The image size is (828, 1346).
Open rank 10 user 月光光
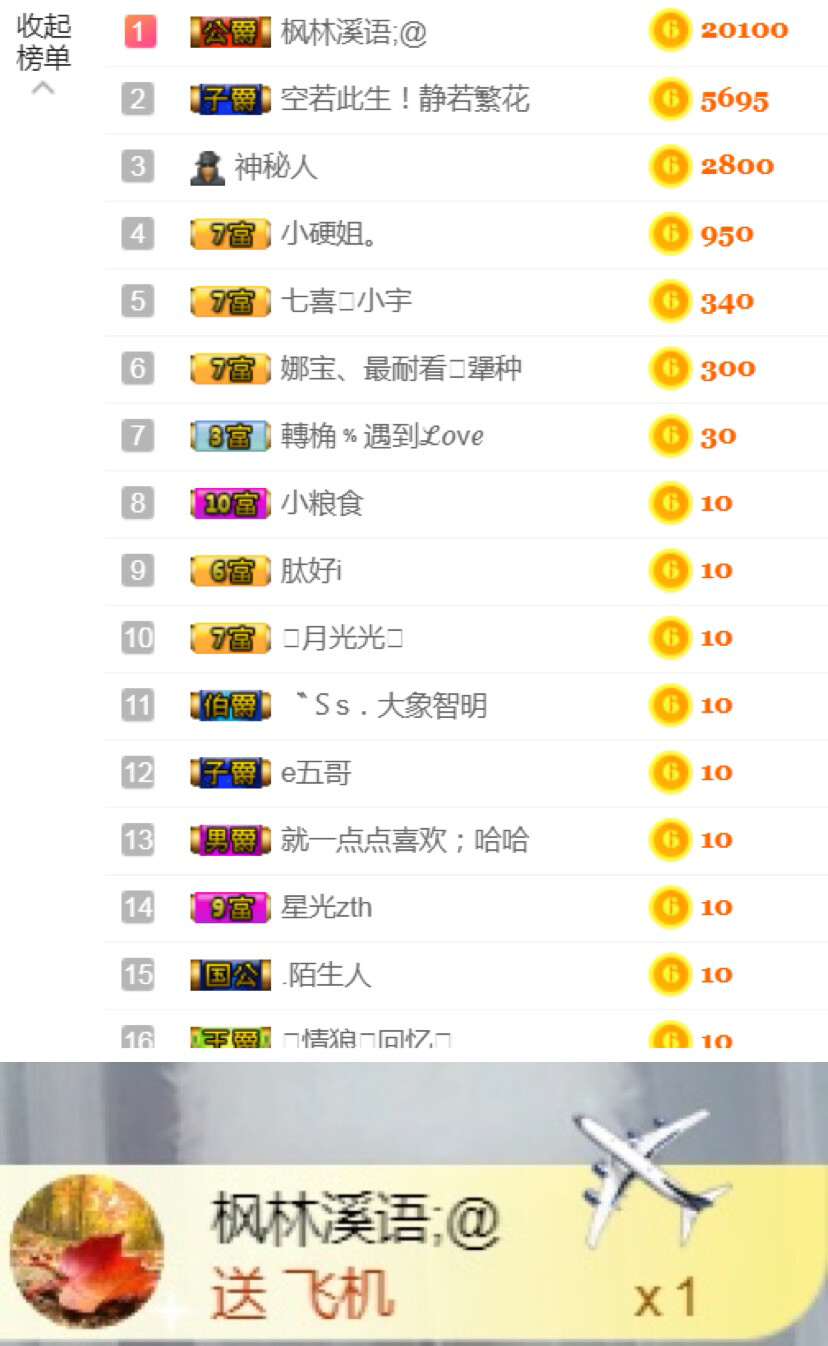click(x=343, y=638)
